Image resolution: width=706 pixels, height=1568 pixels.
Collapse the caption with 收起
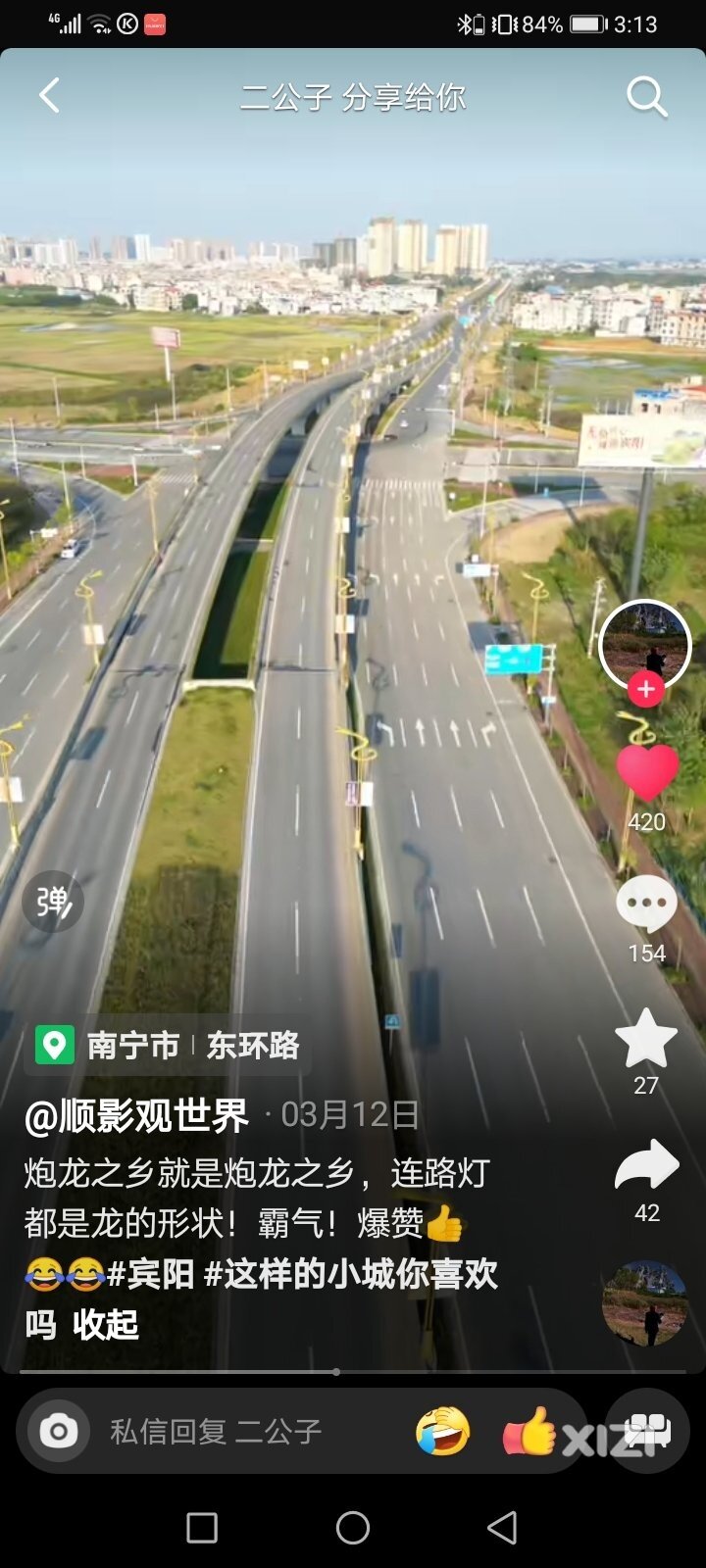tap(106, 1325)
